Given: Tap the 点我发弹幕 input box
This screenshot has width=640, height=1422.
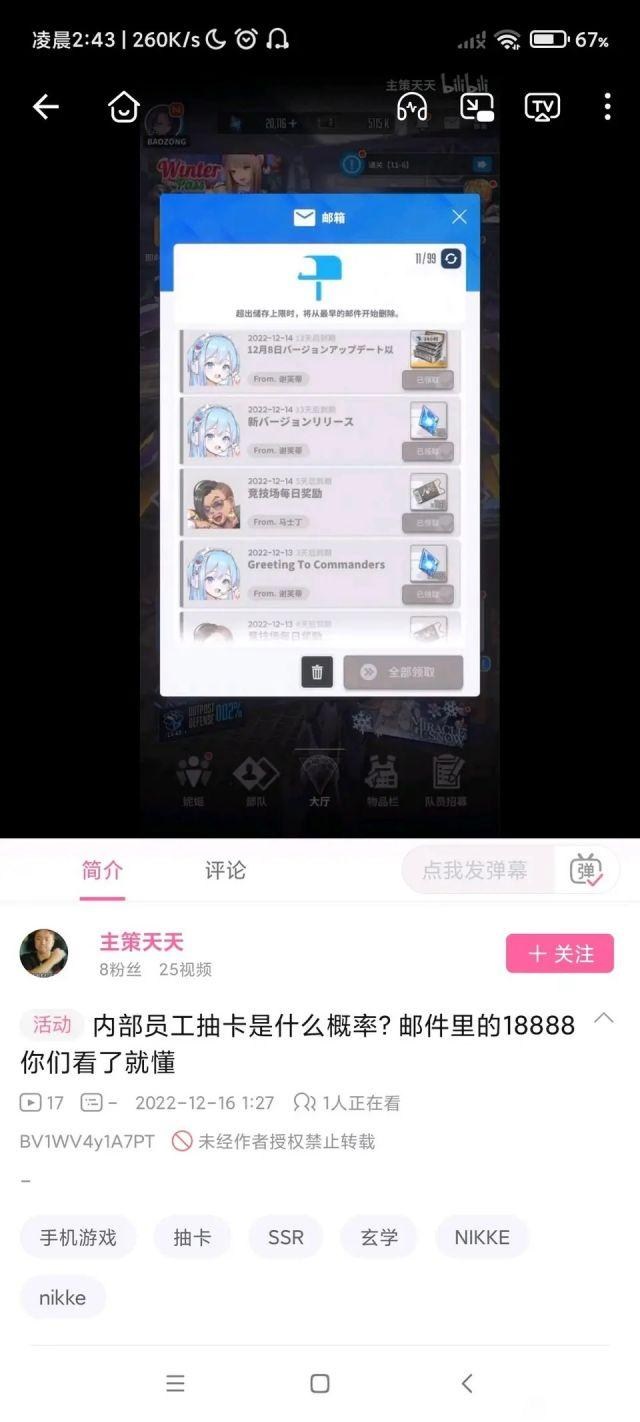Looking at the screenshot, I should point(480,870).
